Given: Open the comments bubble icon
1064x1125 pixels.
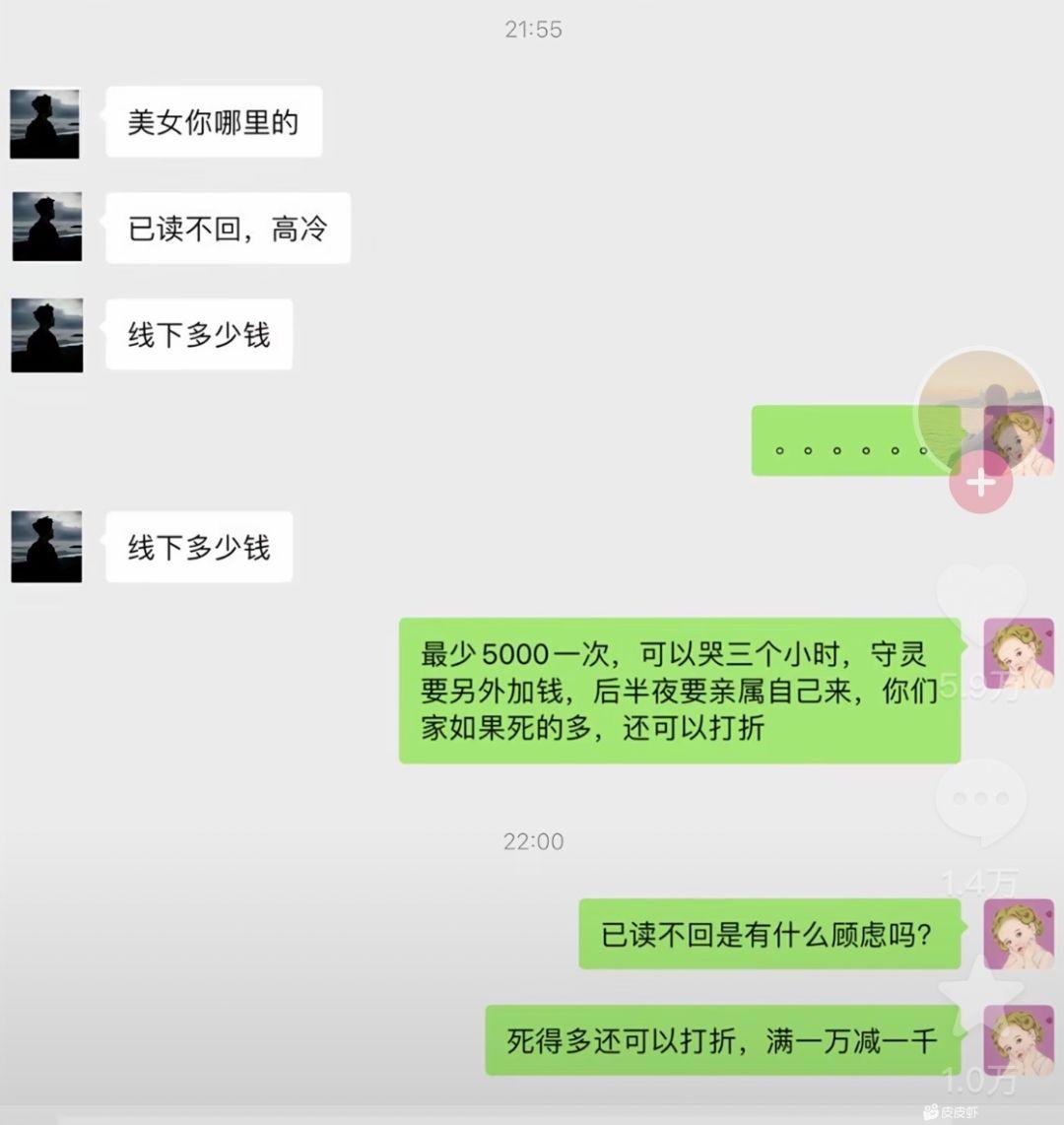Looking at the screenshot, I should coord(980,800).
